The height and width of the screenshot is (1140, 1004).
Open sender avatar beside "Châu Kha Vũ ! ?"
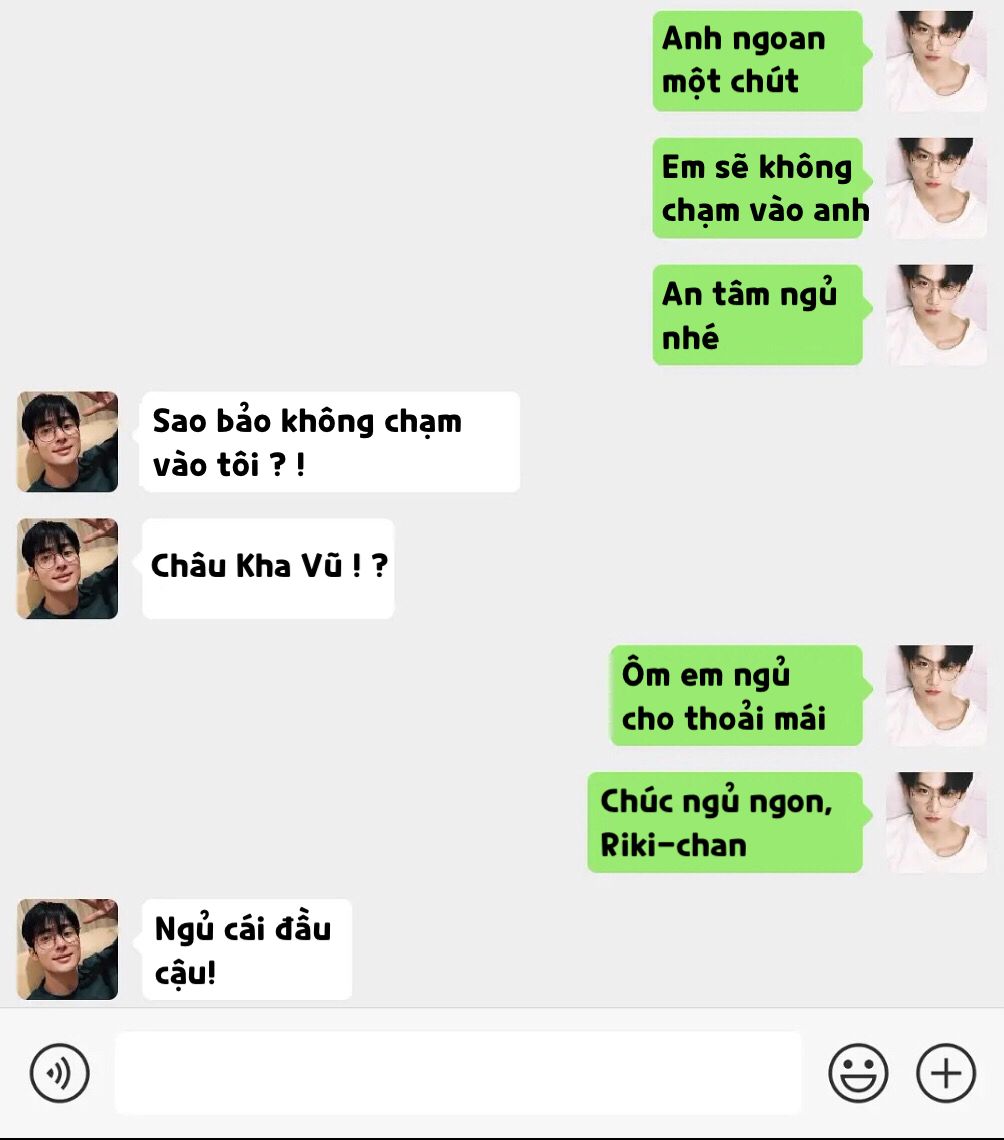[67, 568]
